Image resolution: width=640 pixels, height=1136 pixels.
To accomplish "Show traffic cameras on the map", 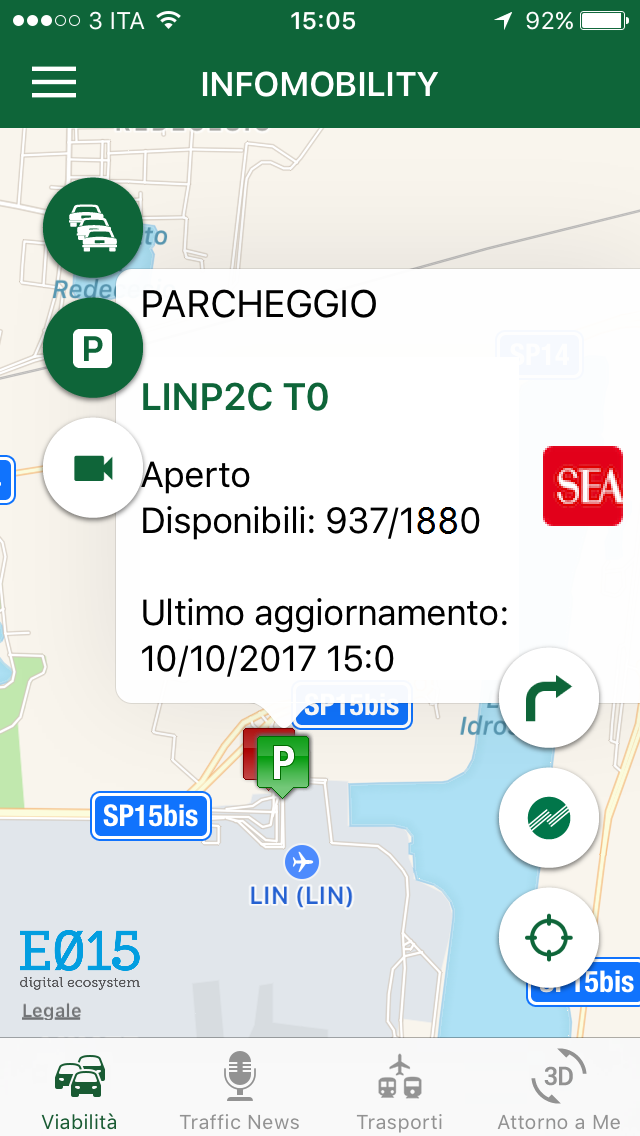I will coord(93,468).
